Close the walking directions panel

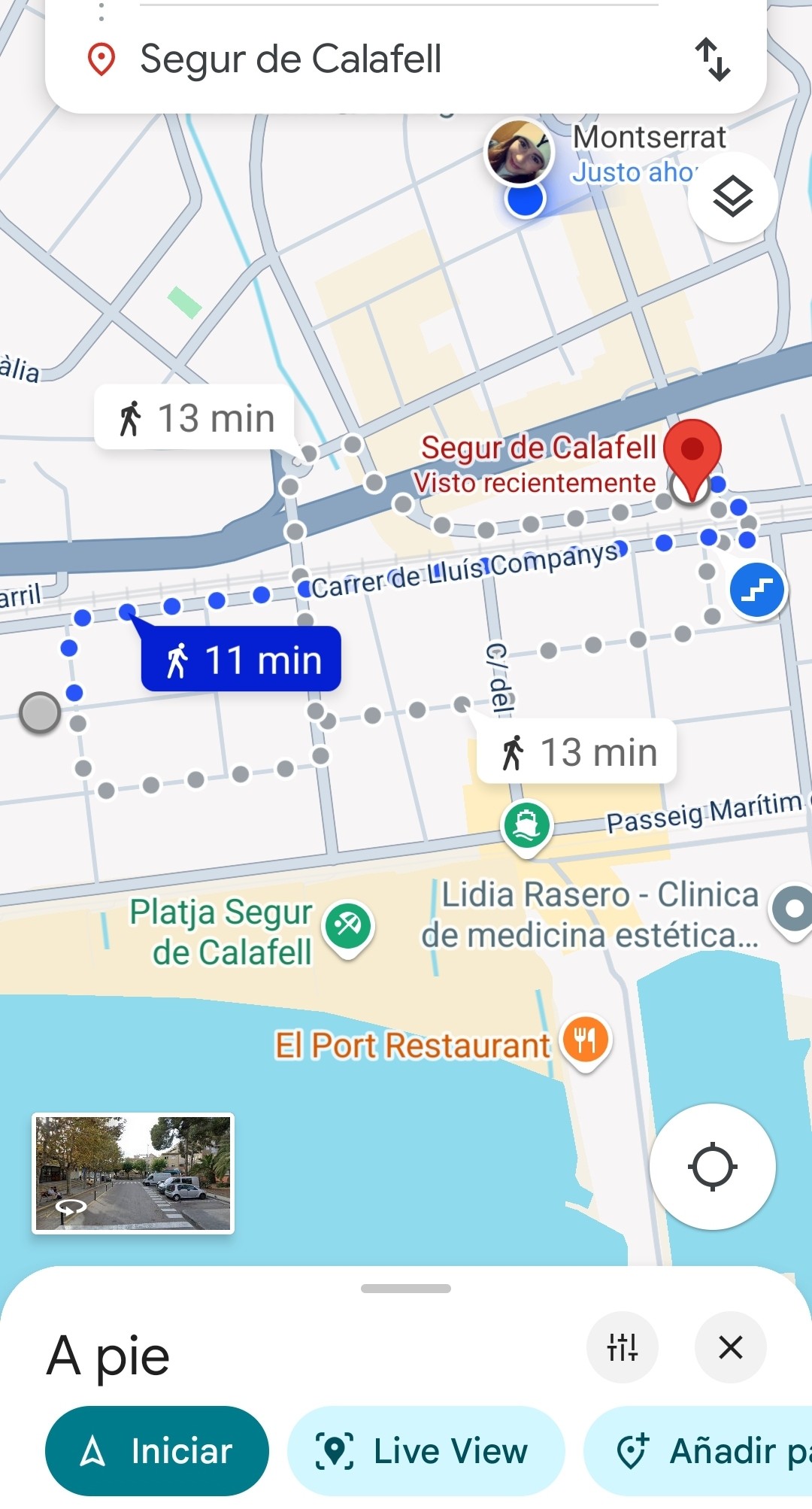coord(731,1347)
